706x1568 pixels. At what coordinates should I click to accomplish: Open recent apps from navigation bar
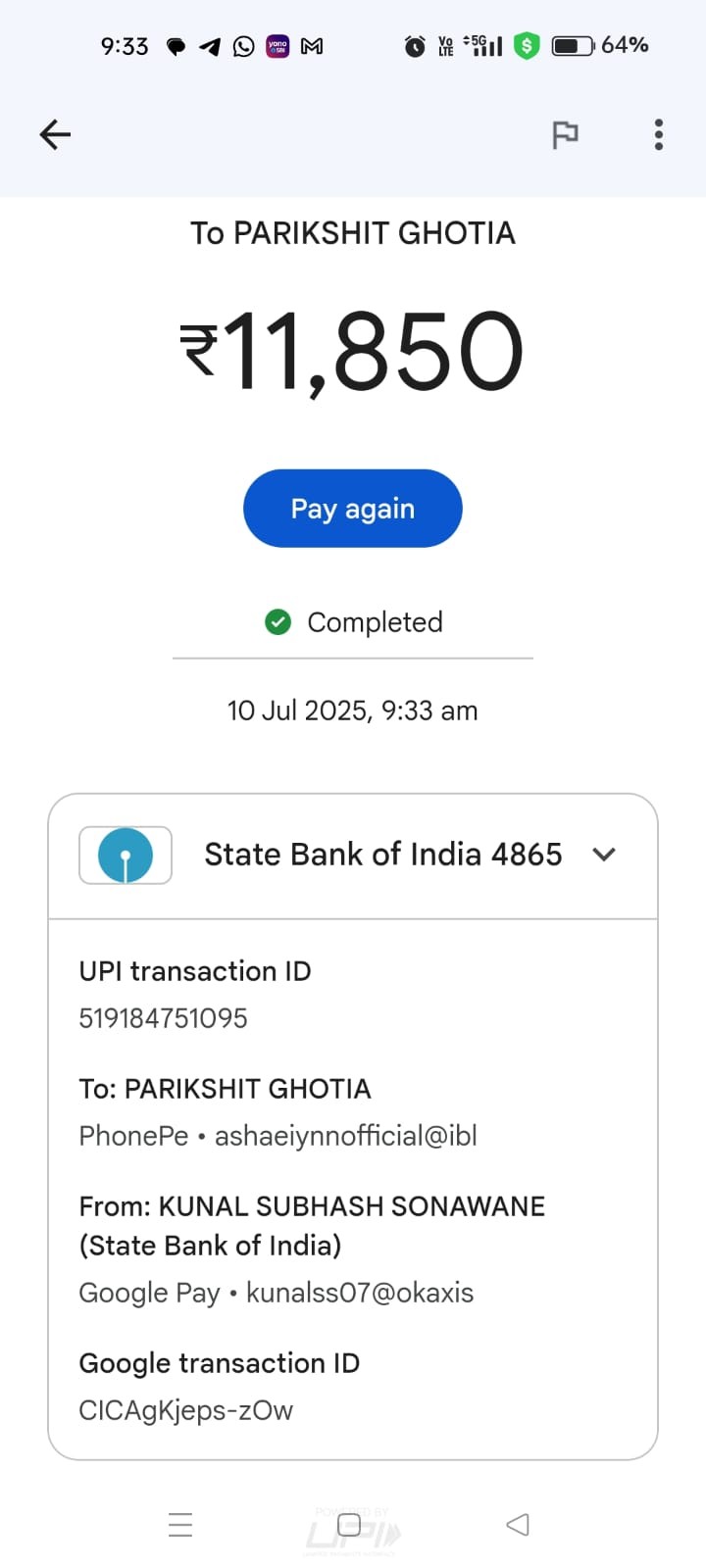pos(180,1525)
